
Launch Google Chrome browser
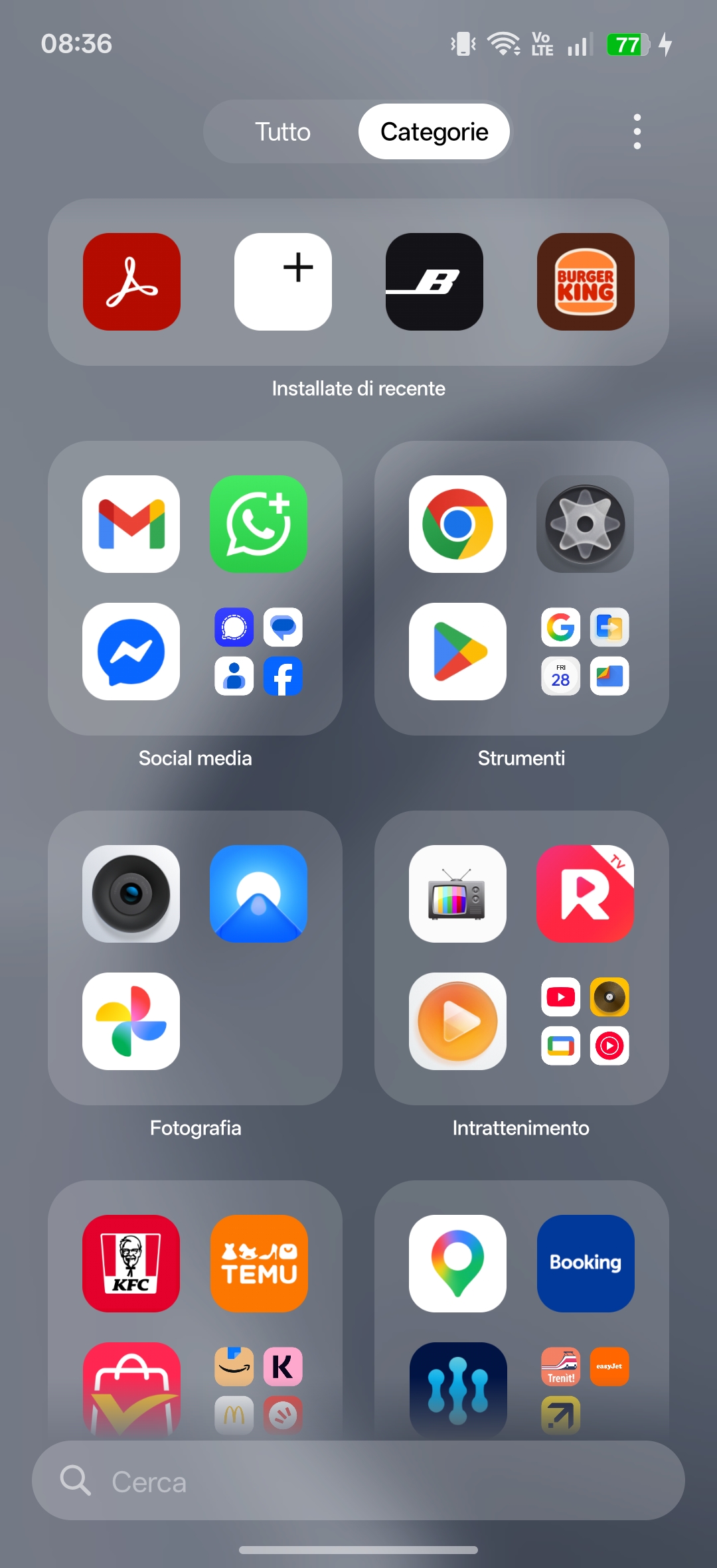point(457,524)
